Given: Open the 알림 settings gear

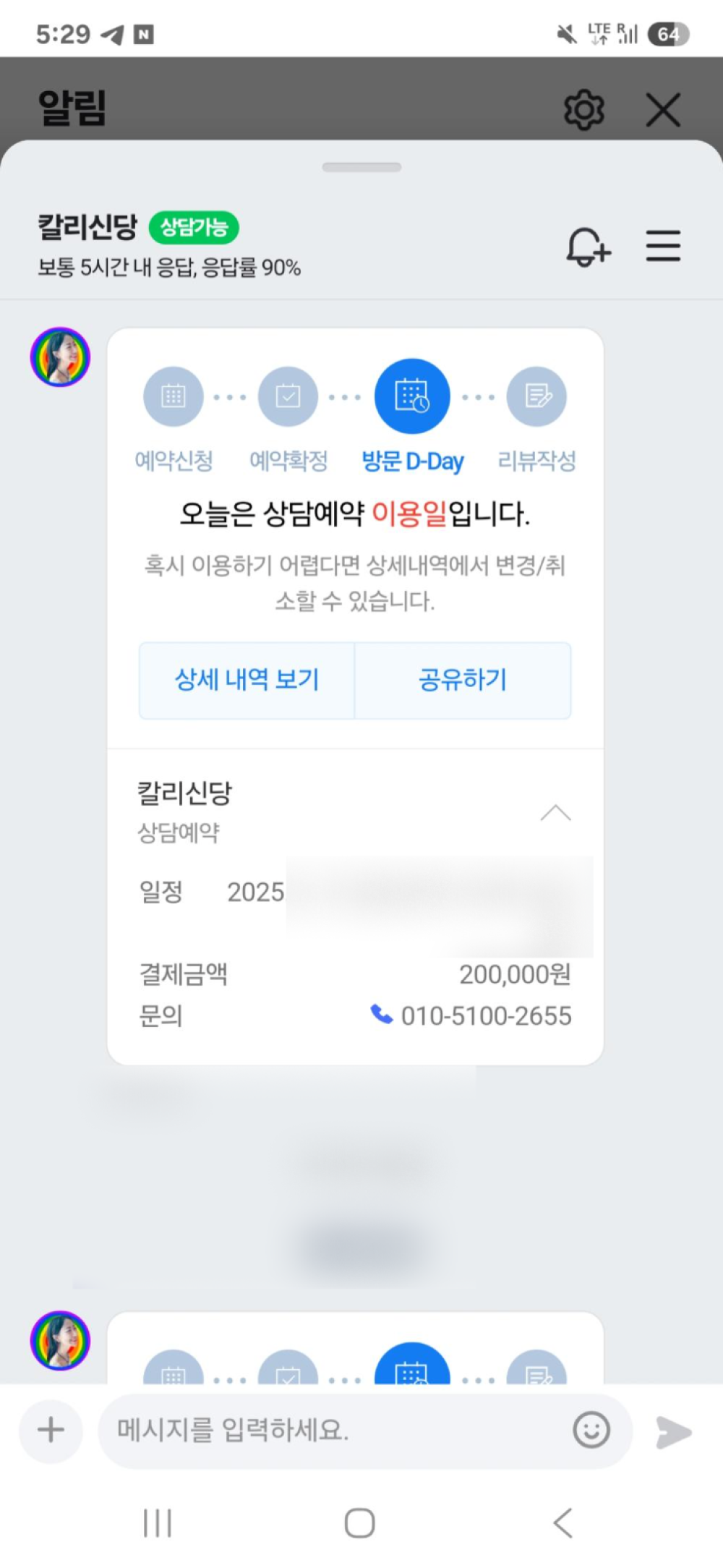Looking at the screenshot, I should 583,110.
